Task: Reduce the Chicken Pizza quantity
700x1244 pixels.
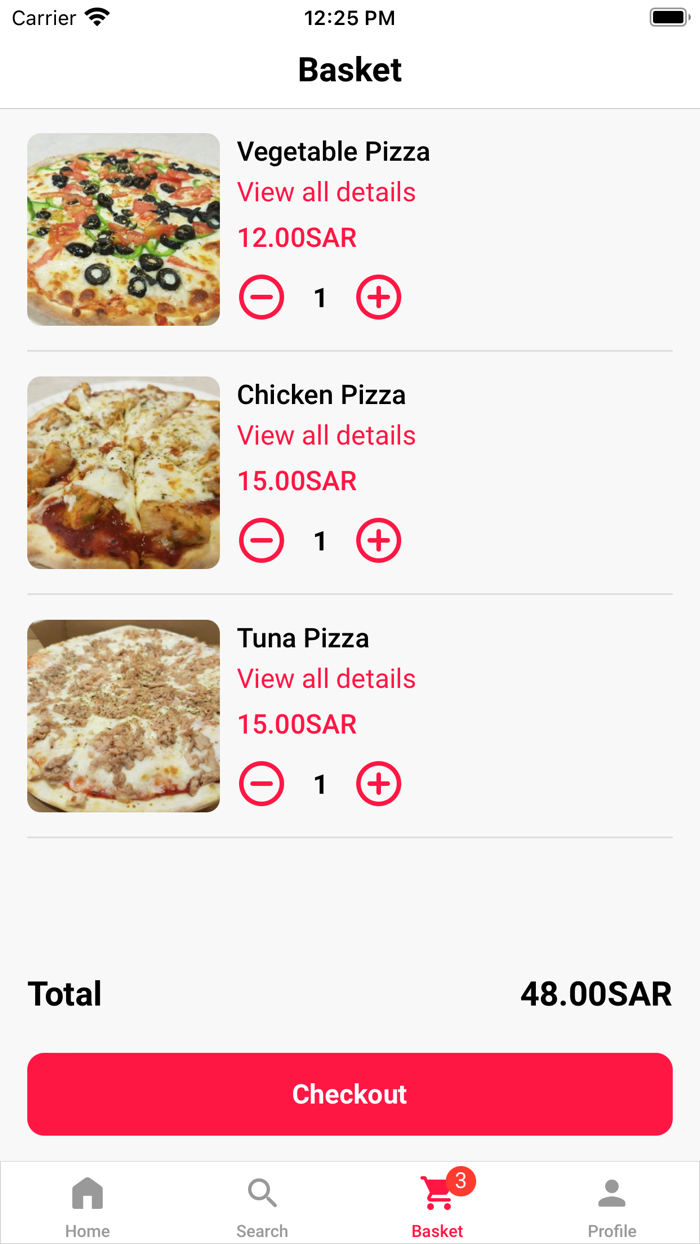Action: point(262,540)
